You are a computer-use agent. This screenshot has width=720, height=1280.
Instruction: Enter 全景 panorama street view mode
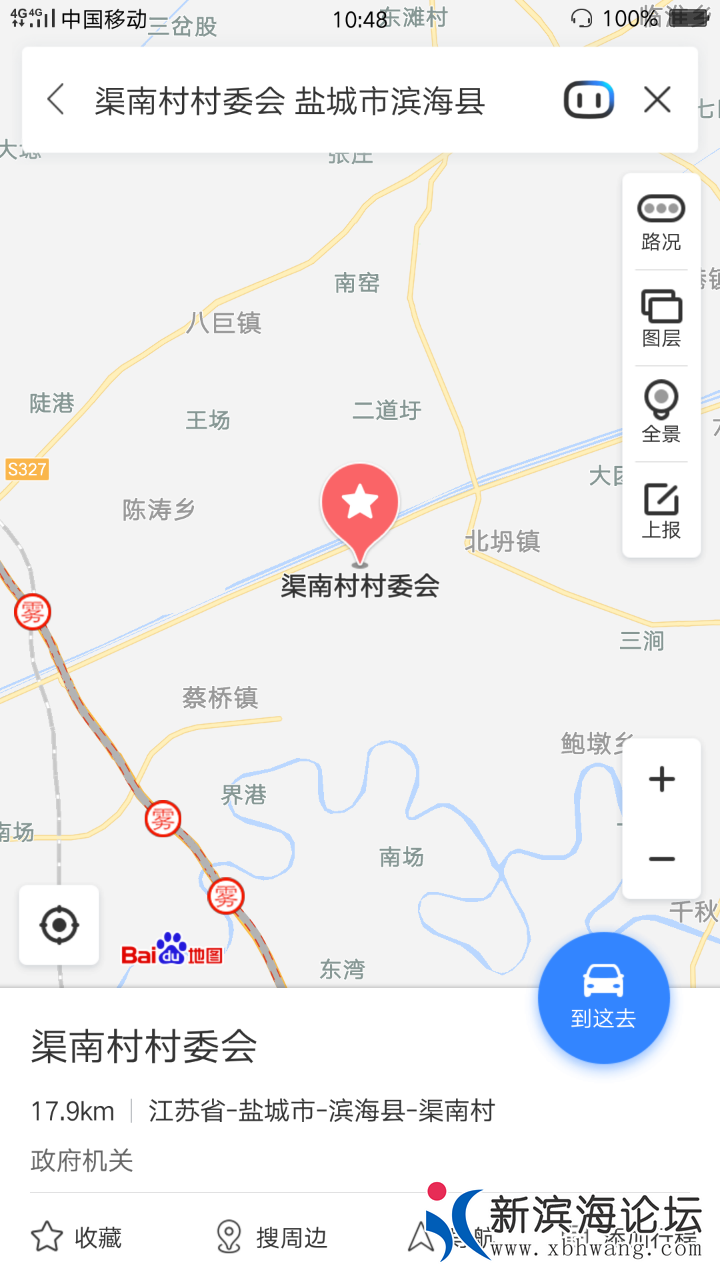pos(660,410)
